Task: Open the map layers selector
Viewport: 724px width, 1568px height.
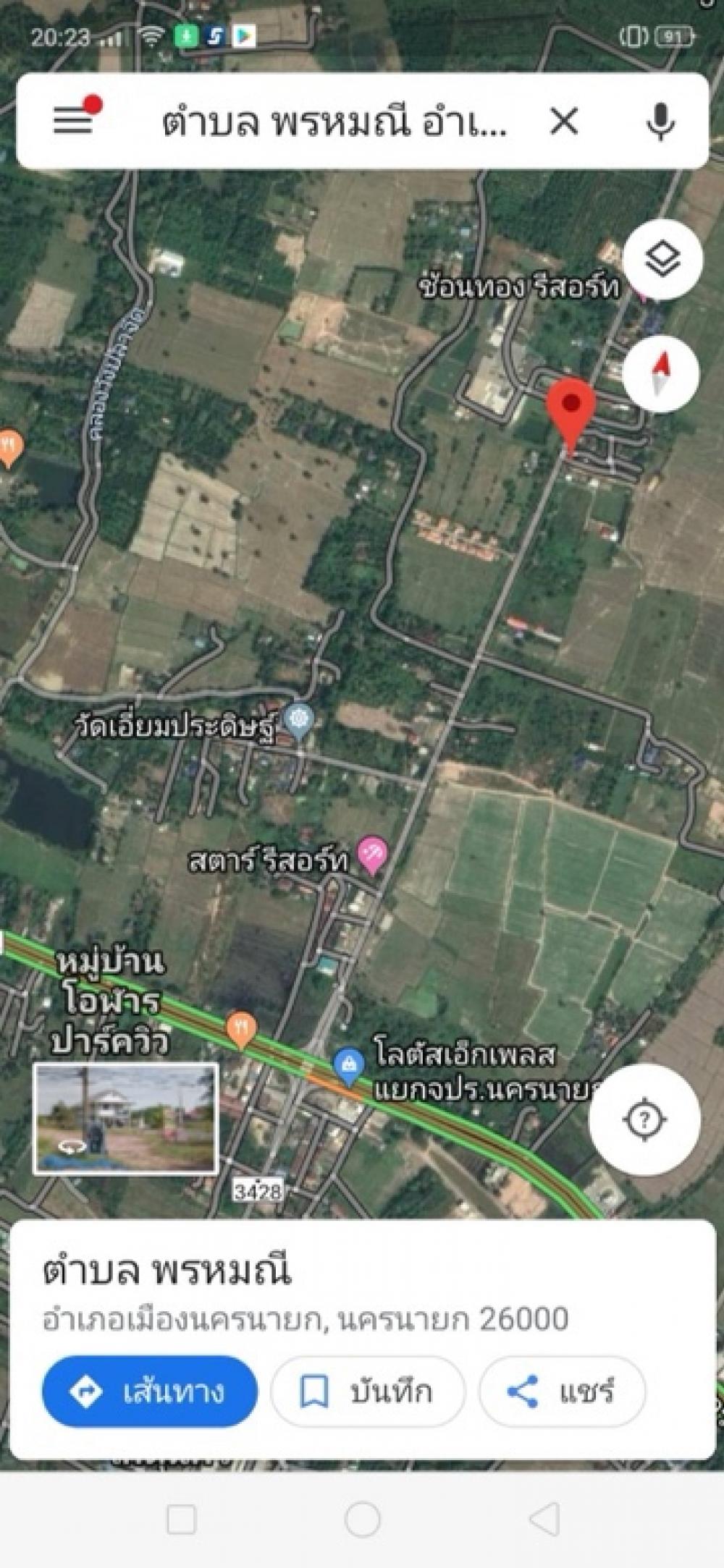Action: coord(662,259)
